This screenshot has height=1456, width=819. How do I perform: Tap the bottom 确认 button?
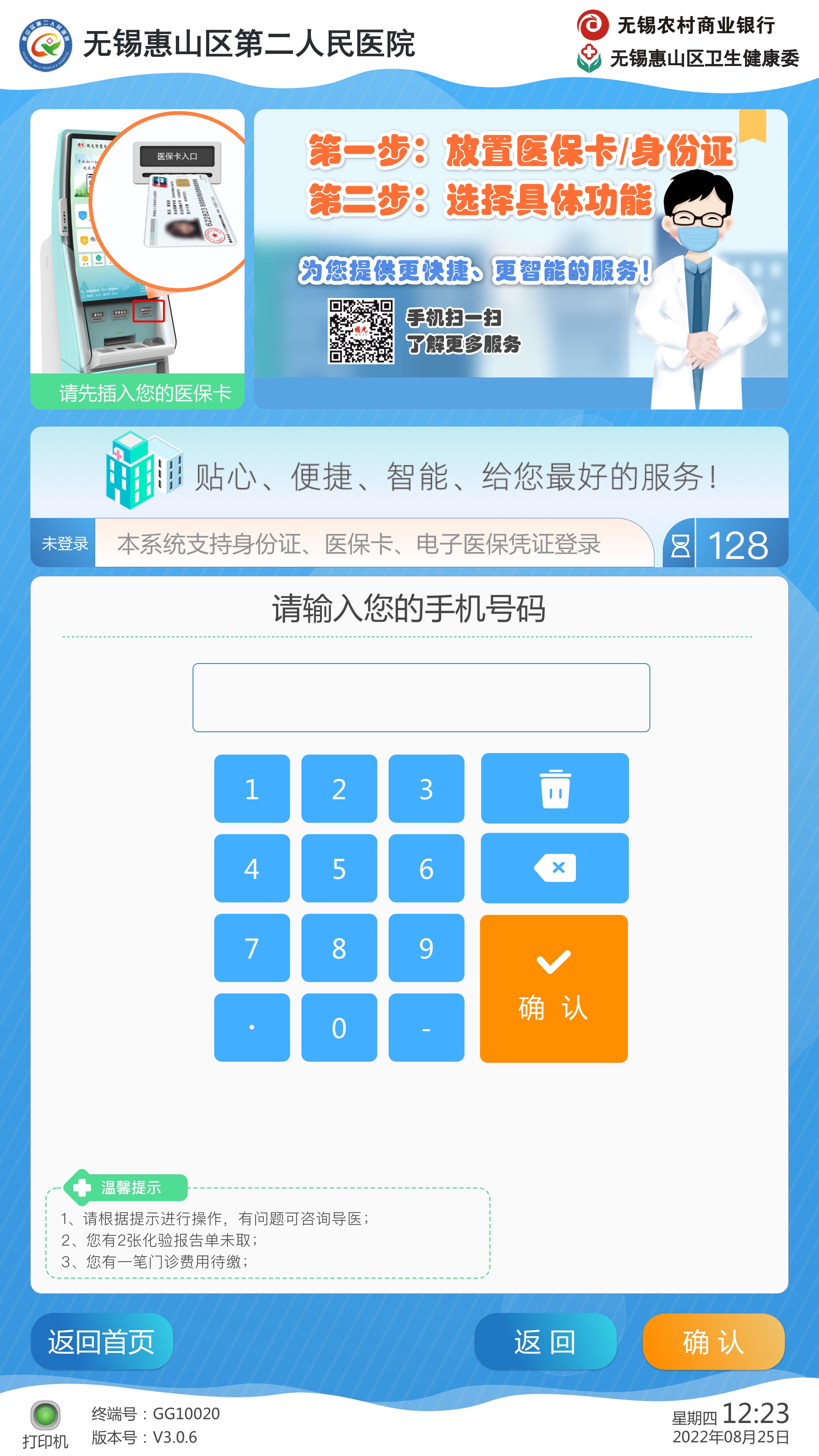pyautogui.click(x=713, y=1342)
